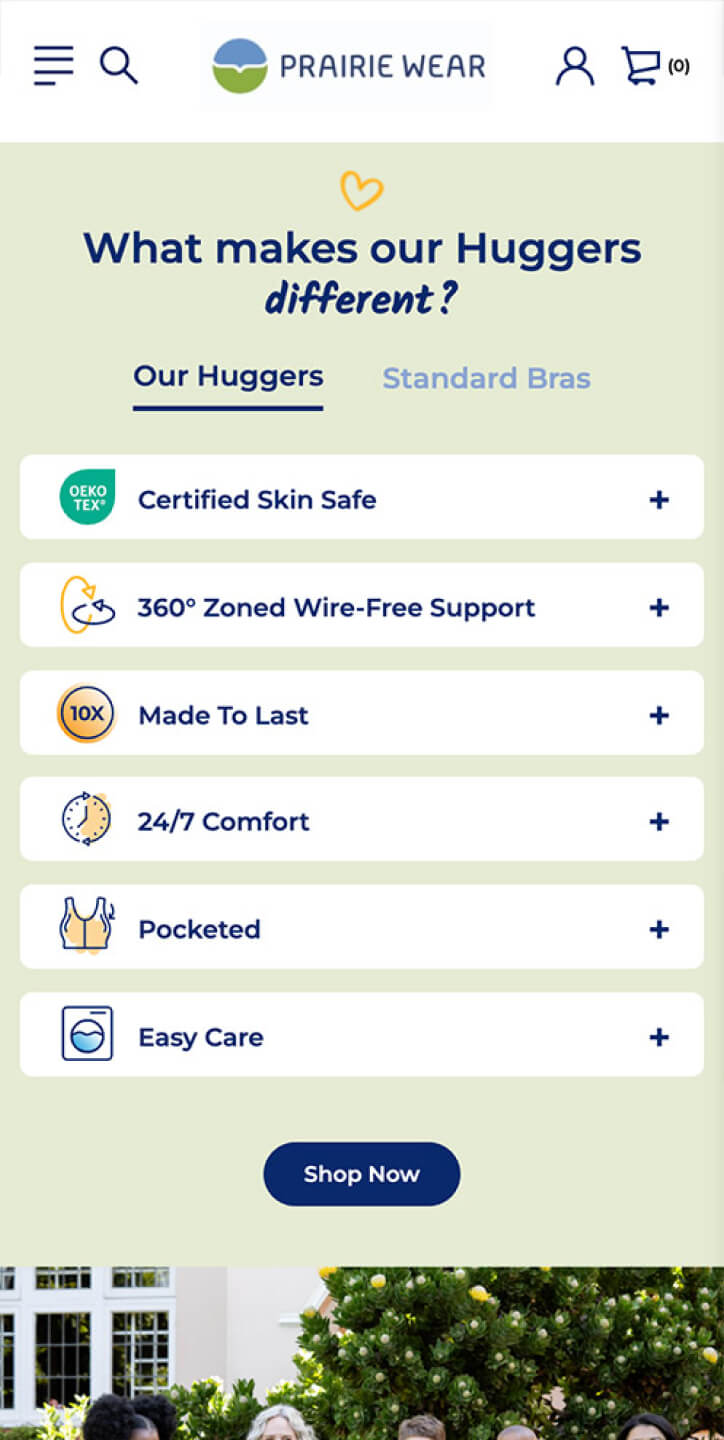
Task: Open the search magnifier
Action: tap(118, 66)
